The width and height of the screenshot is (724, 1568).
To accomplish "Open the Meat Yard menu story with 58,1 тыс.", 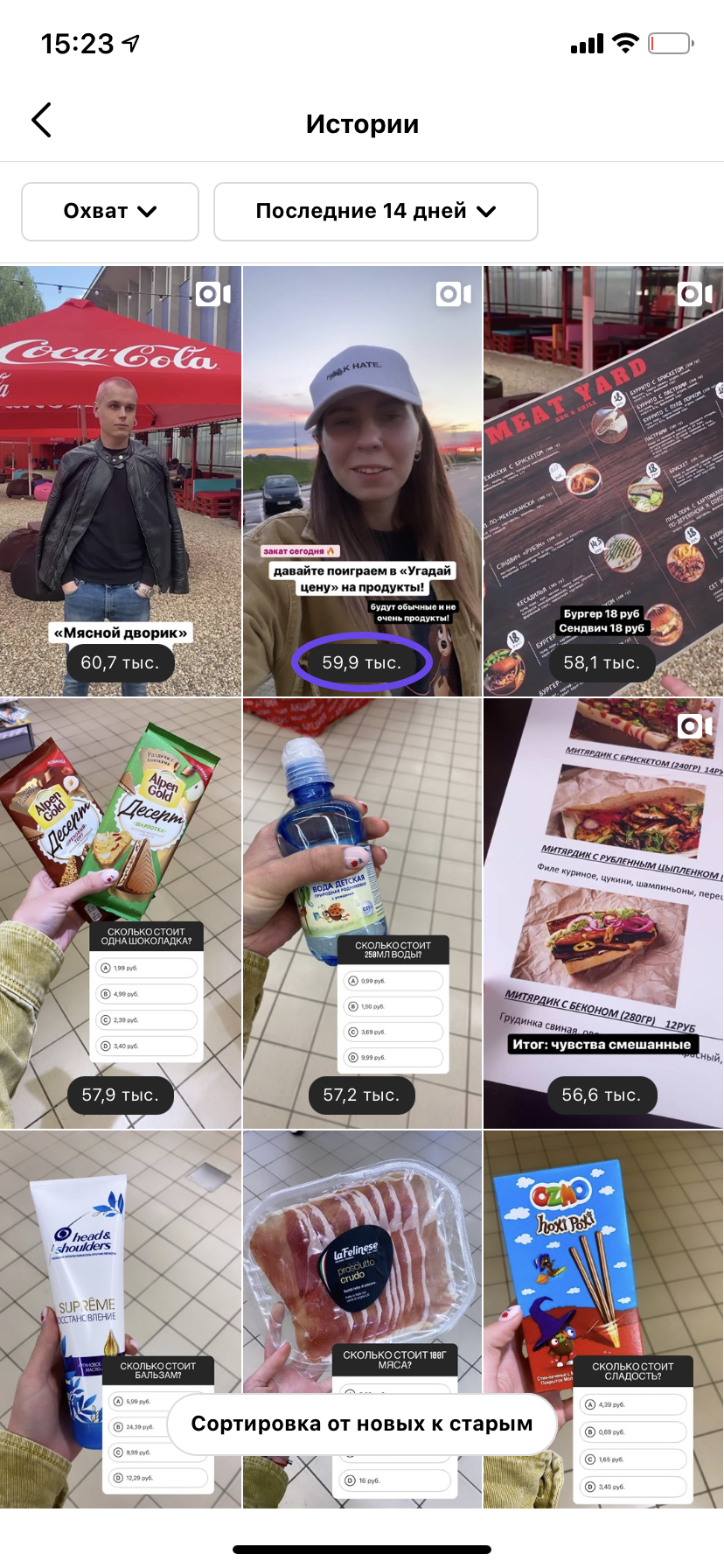I will point(603,481).
